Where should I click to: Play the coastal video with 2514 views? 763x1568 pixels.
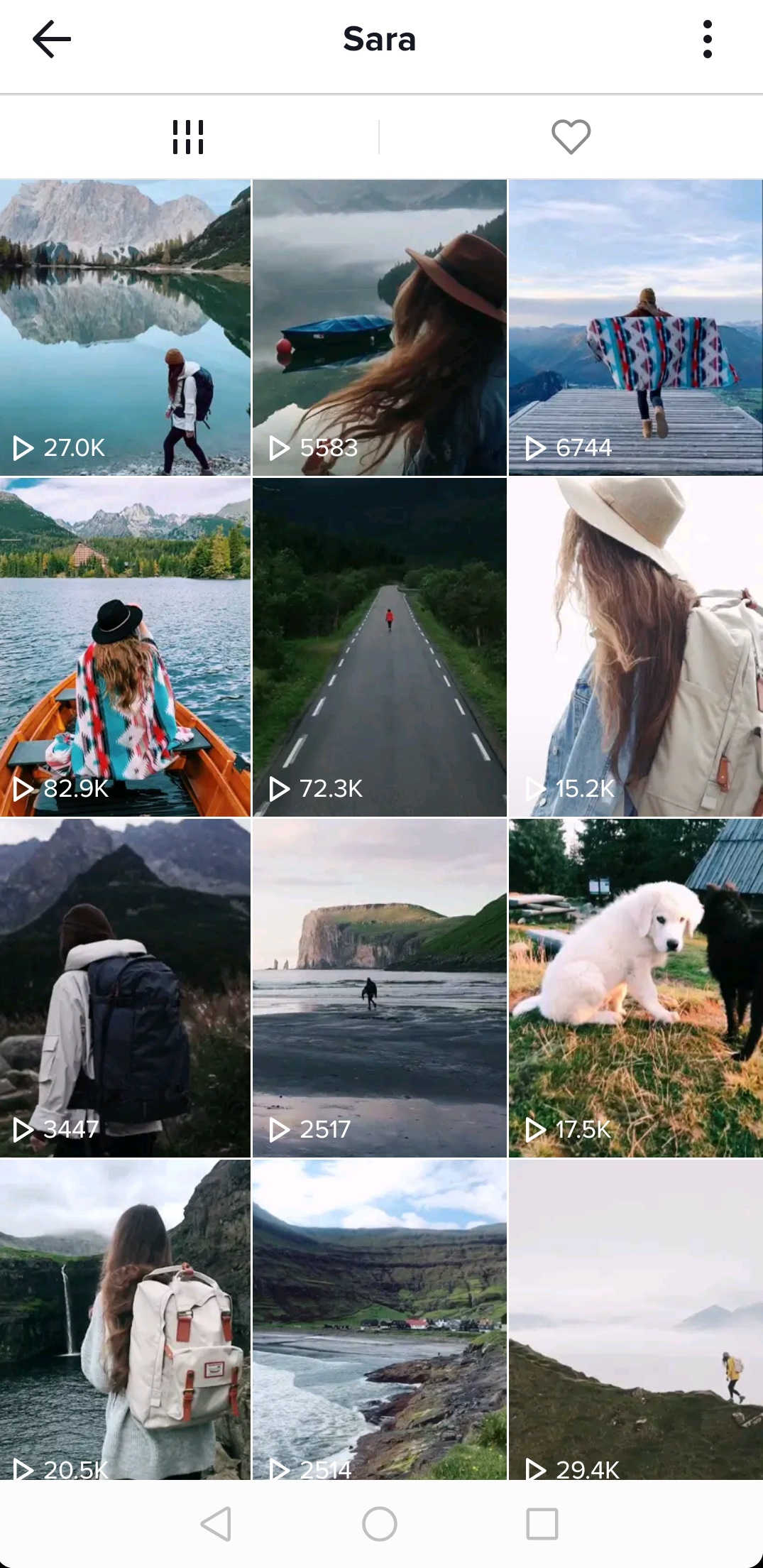click(x=380, y=1319)
